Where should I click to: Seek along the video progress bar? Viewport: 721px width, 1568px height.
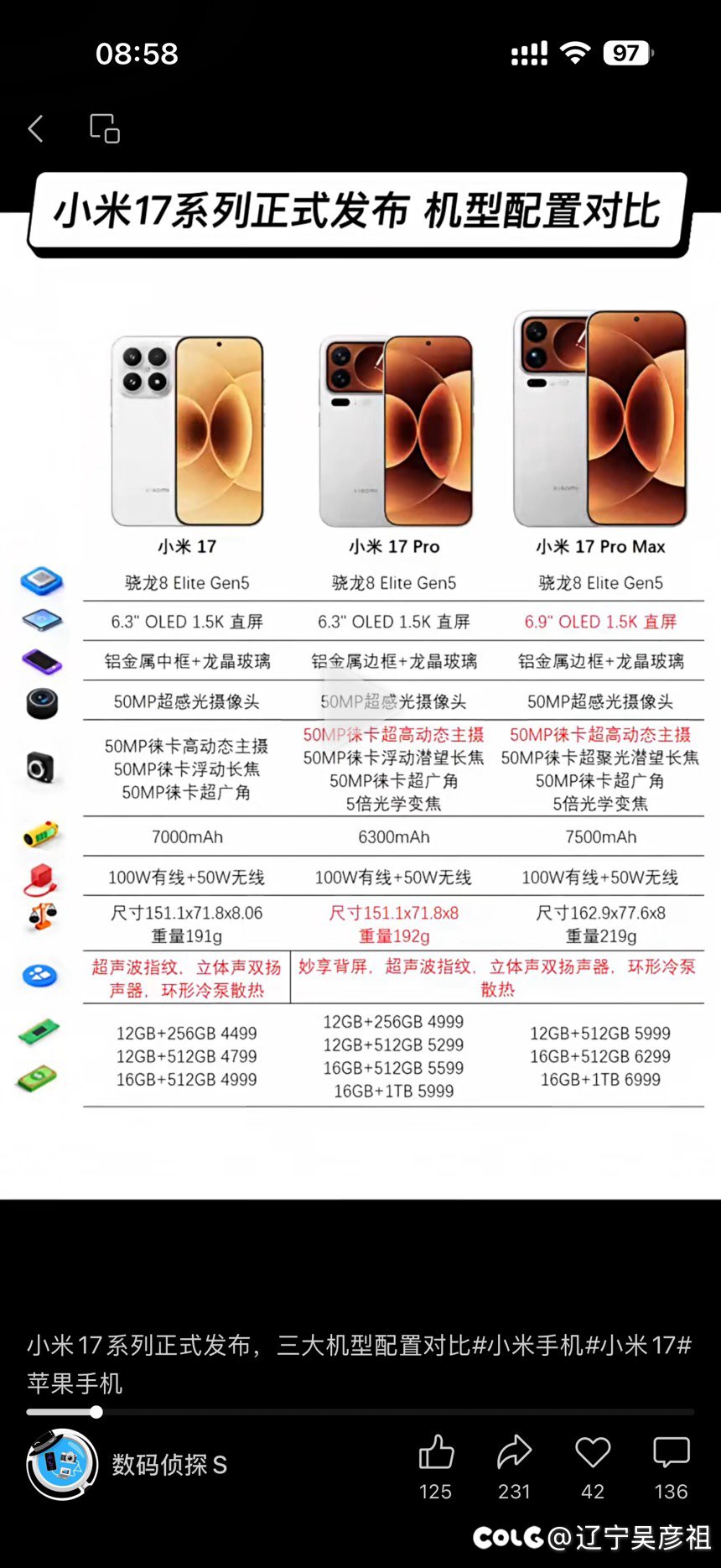tap(360, 1412)
